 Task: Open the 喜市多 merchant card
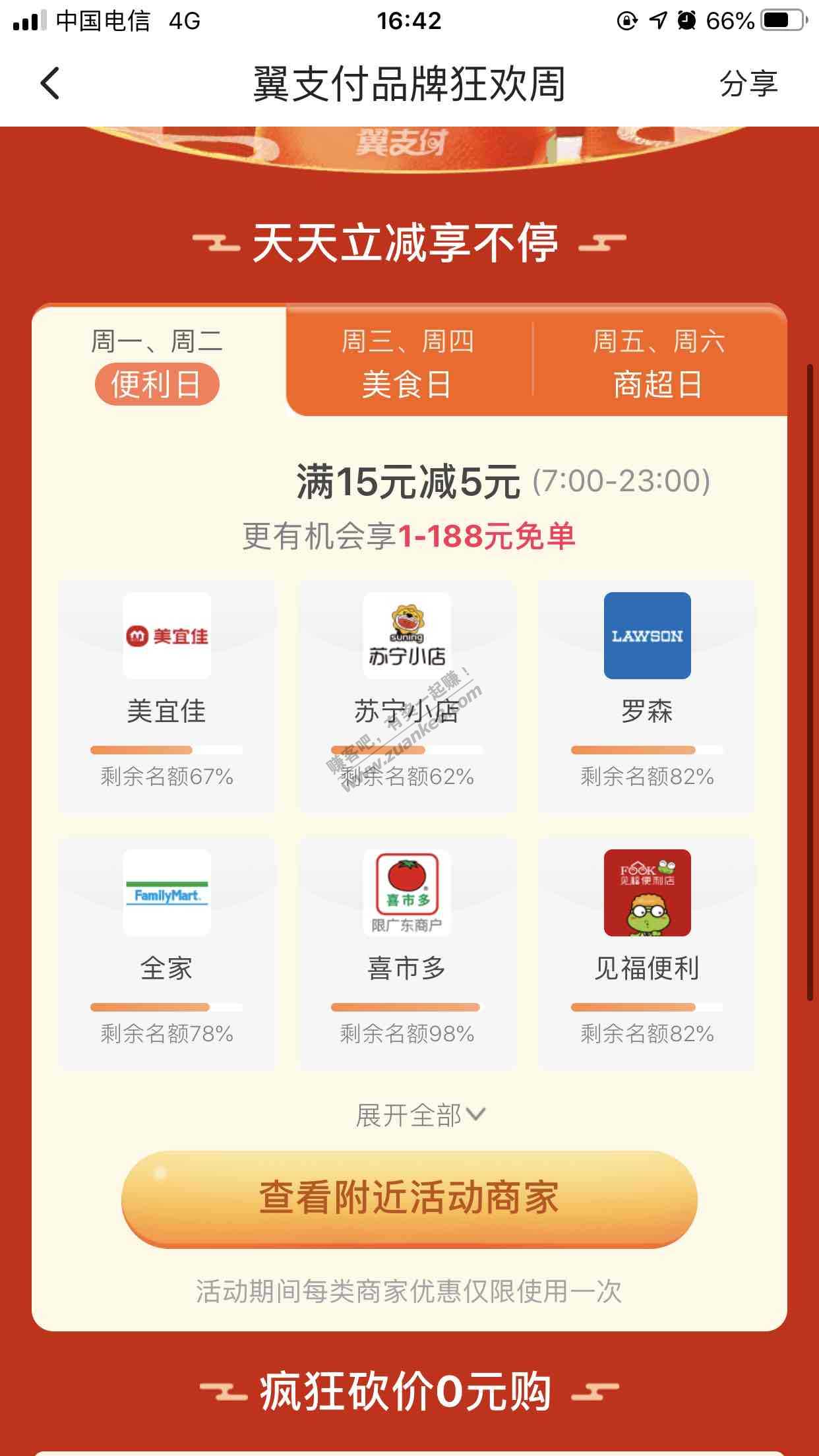[407, 953]
